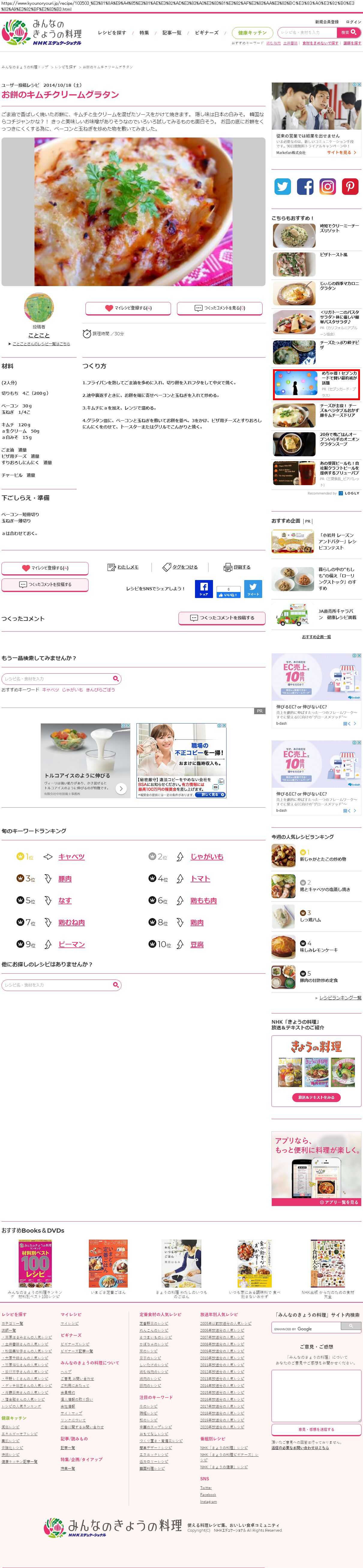363x1568 pixels.
Task: Save recipe with top マイレシピ登録する button
Action: [128, 308]
